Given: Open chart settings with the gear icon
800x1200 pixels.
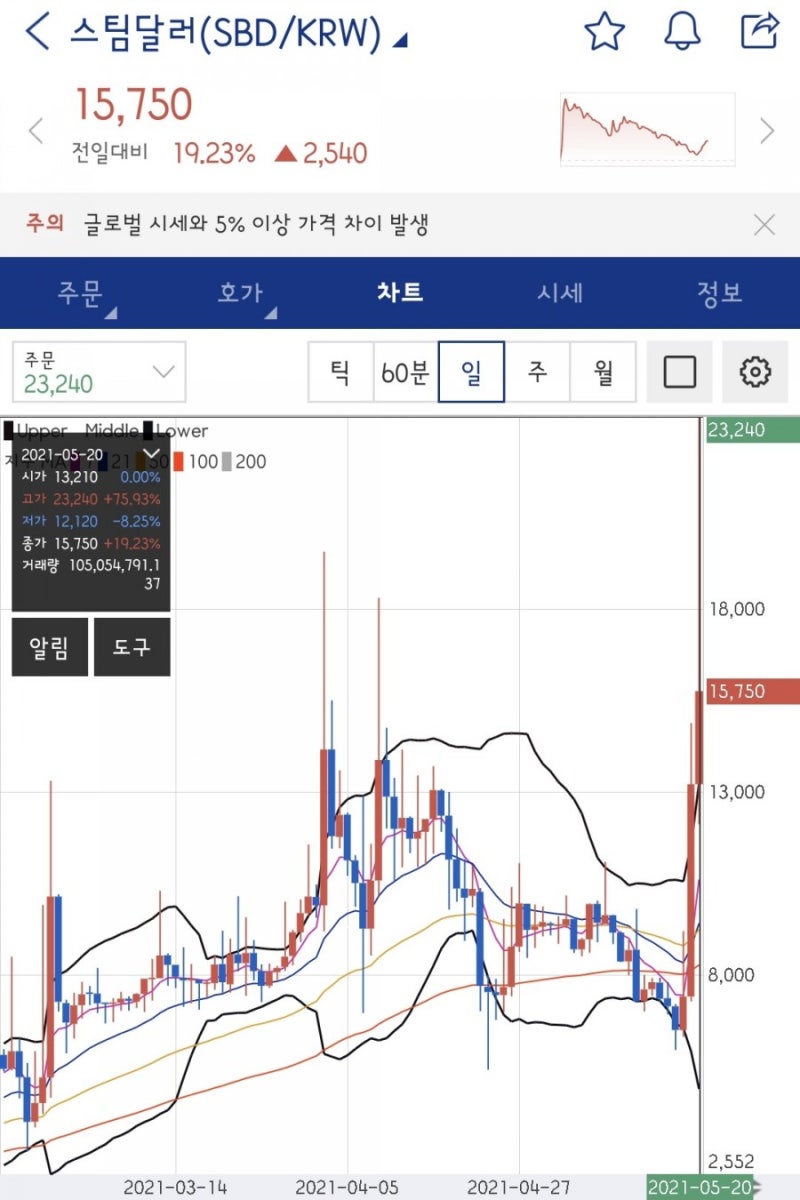Looking at the screenshot, I should (x=756, y=370).
